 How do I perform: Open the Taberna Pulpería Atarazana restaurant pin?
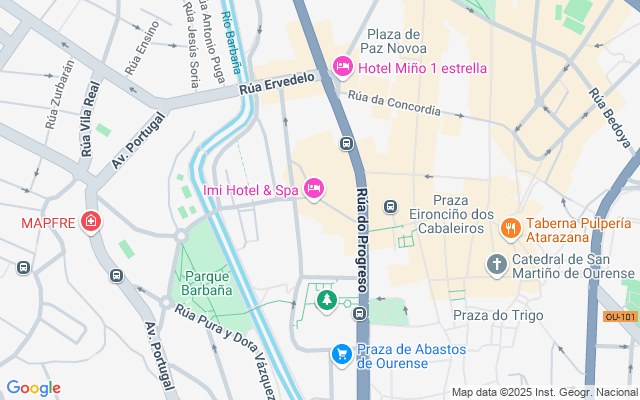click(x=510, y=229)
